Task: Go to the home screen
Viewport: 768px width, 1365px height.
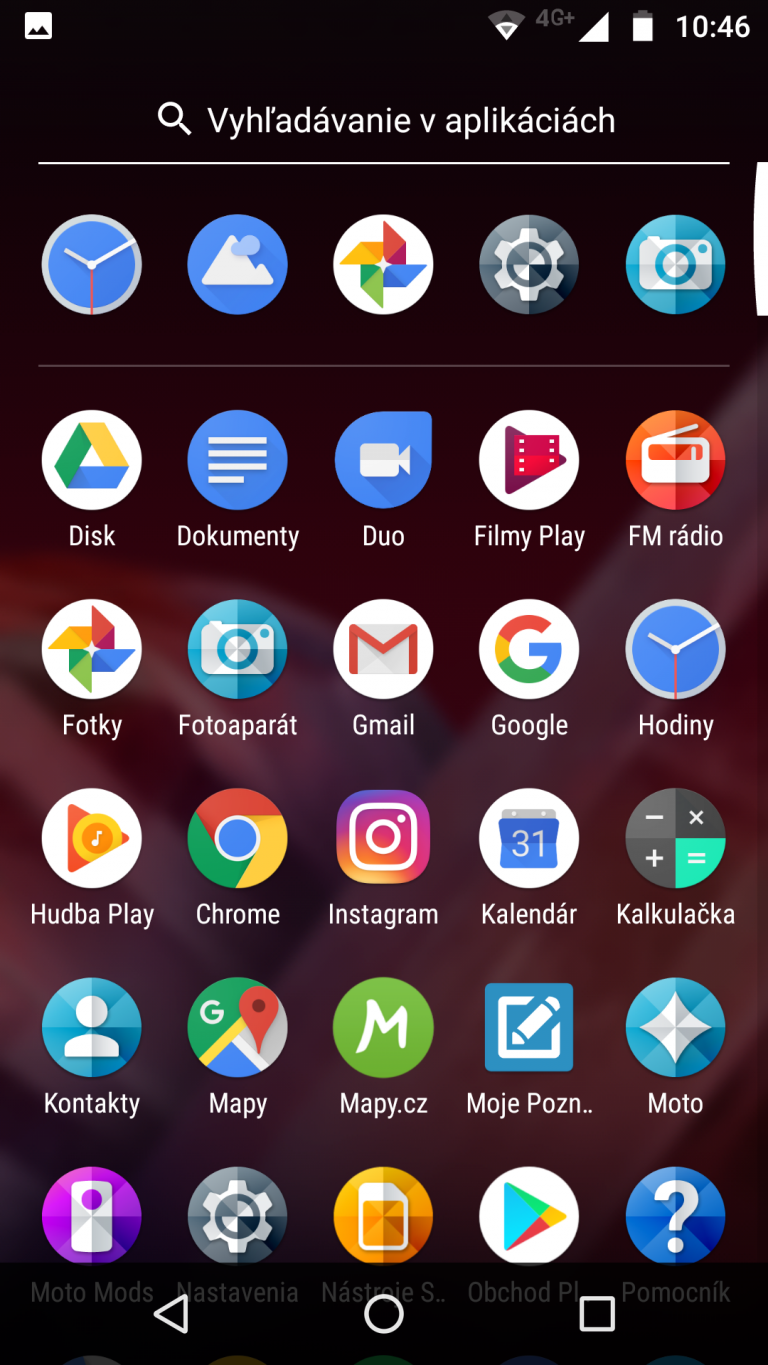Action: (x=384, y=1314)
